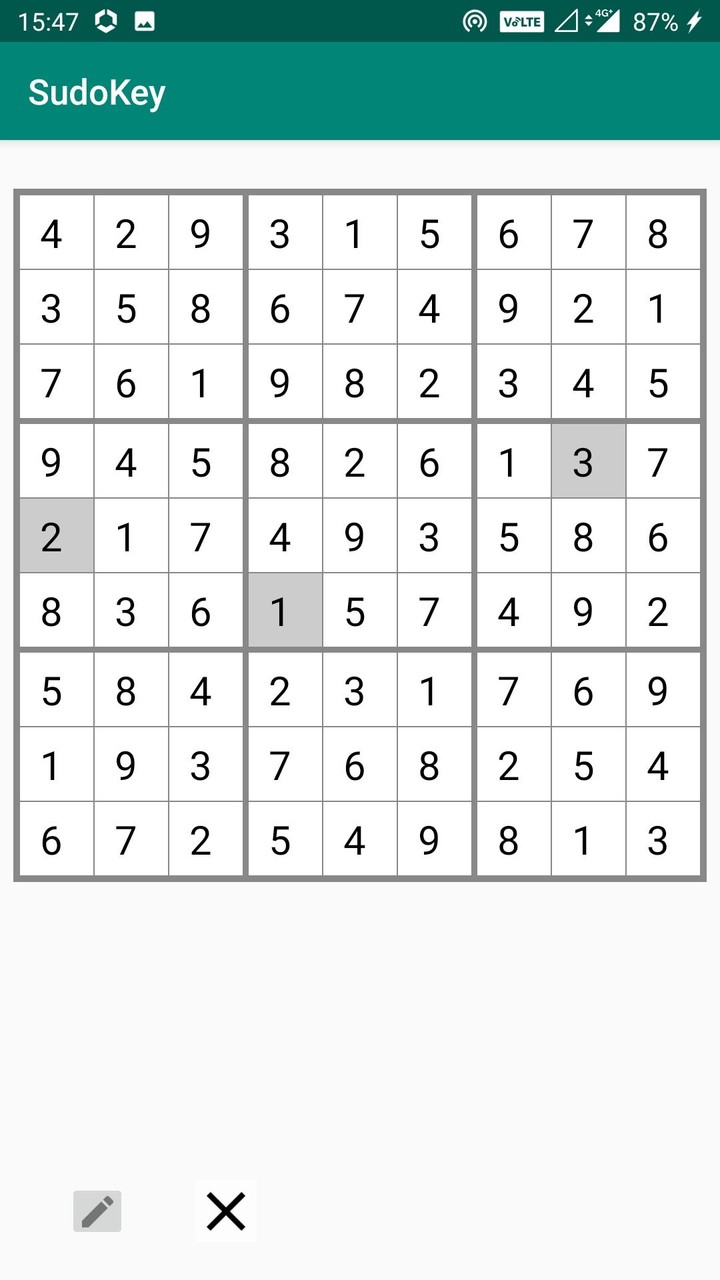Tap the hotspot icon in the status bar
The image size is (720, 1280).
tap(475, 20)
